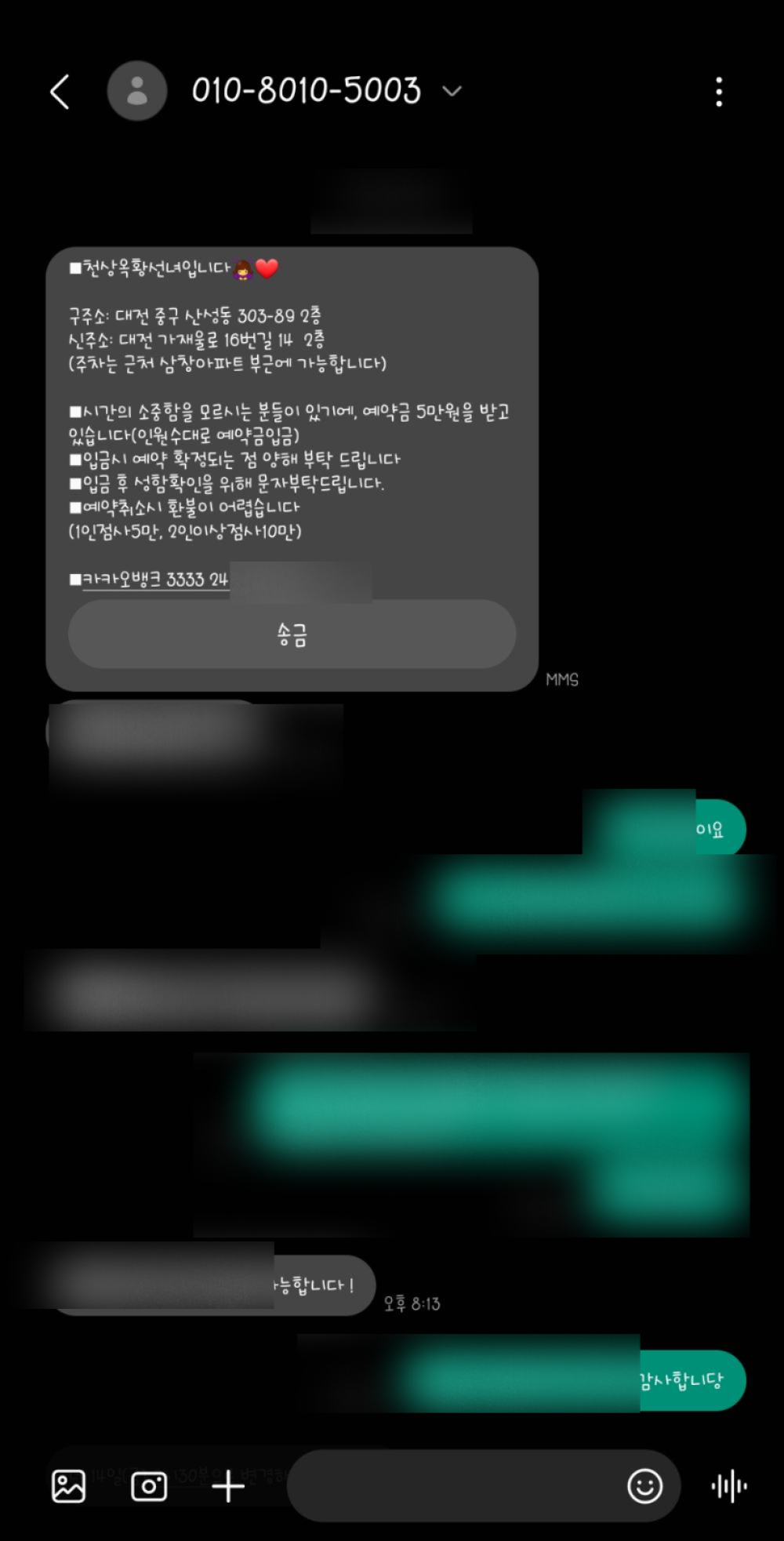The image size is (784, 1541).
Task: Go back to the message list
Action: coord(60,92)
